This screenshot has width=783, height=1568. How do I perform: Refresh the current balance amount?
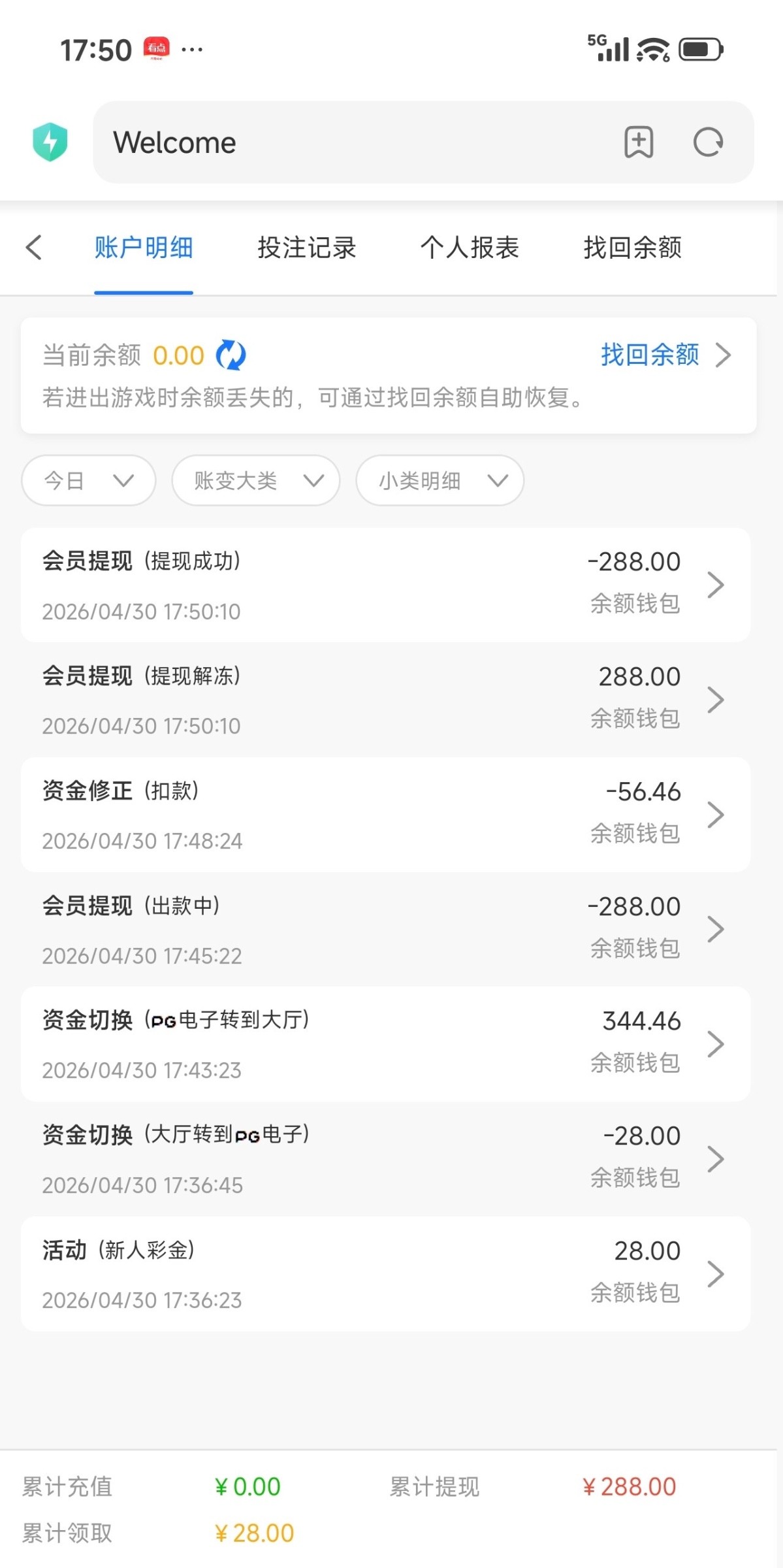click(x=231, y=355)
